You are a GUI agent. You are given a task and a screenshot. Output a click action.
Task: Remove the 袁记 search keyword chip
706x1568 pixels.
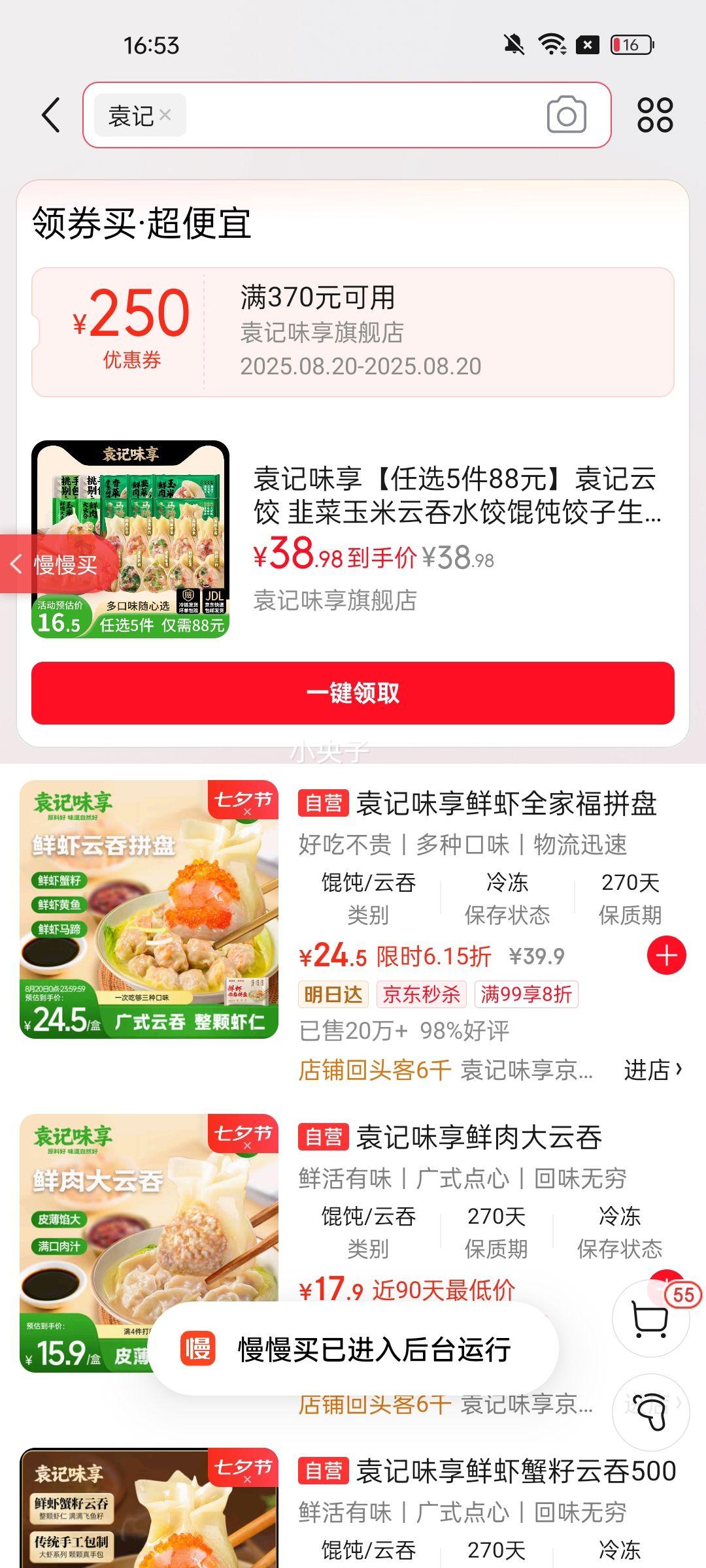point(165,115)
